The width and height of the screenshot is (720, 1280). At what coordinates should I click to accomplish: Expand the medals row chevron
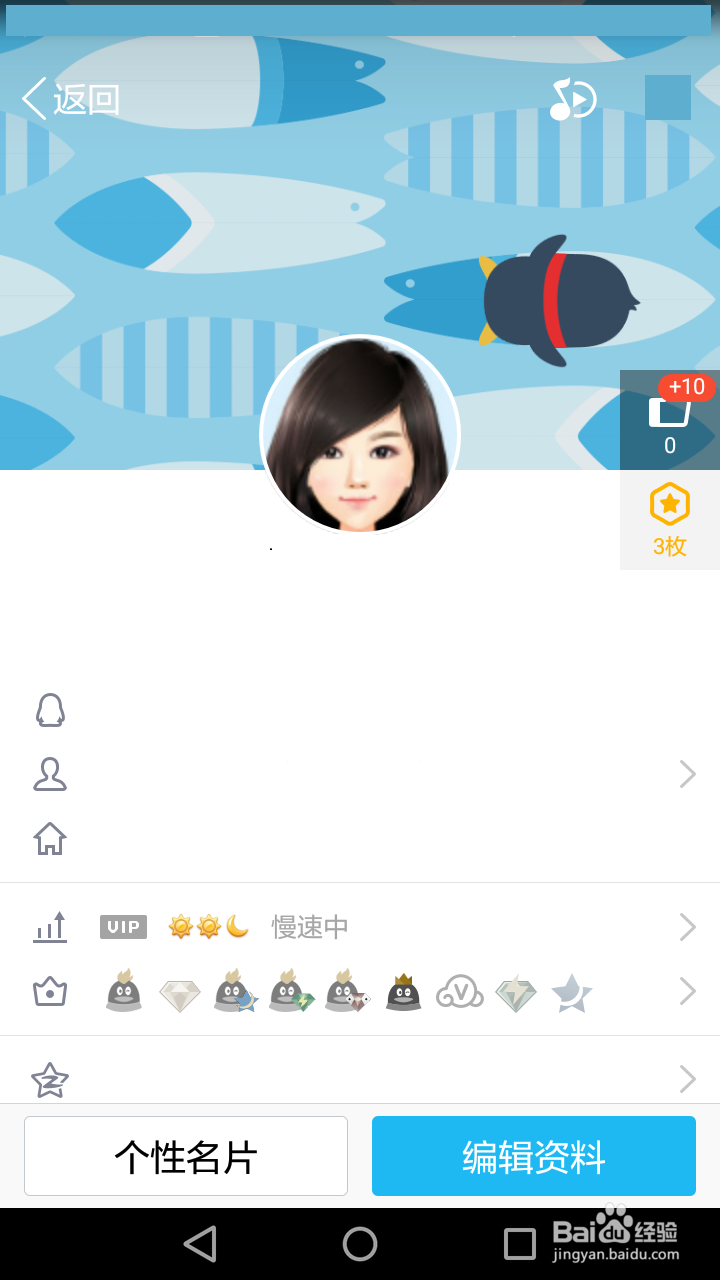tap(687, 992)
